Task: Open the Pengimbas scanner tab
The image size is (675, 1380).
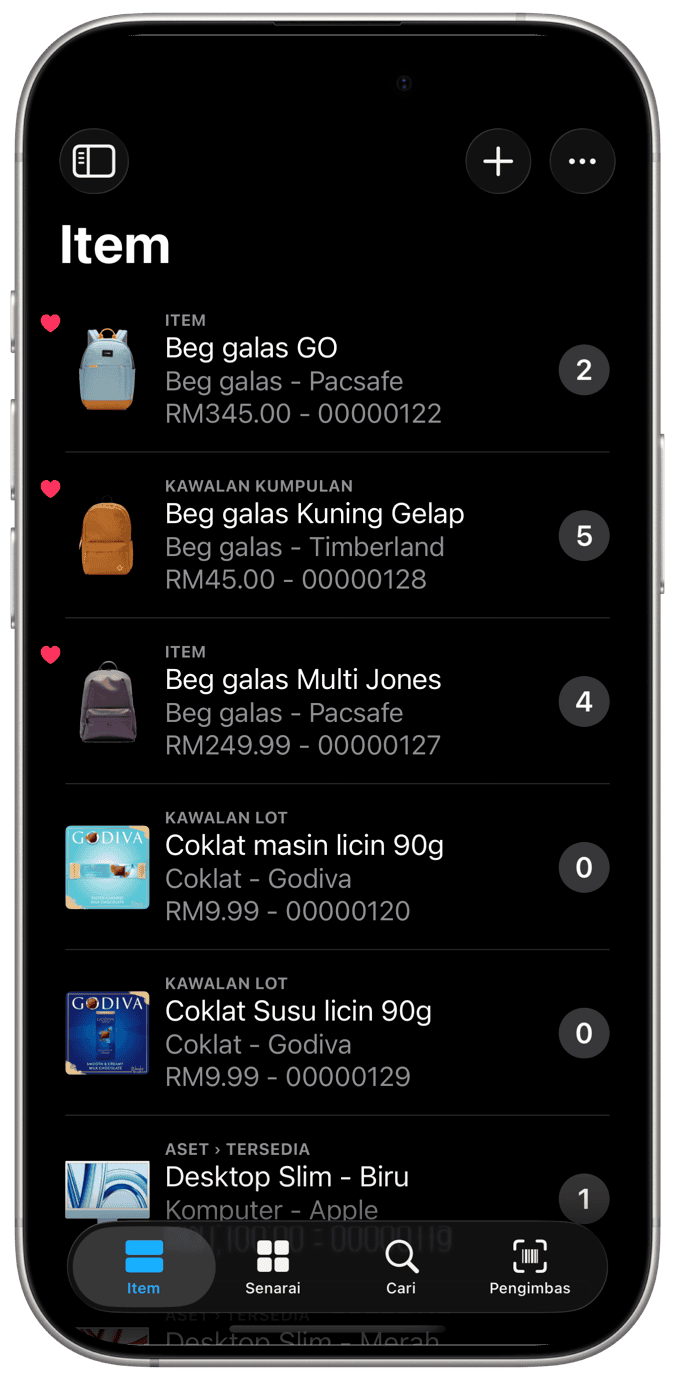Action: pyautogui.click(x=530, y=1267)
